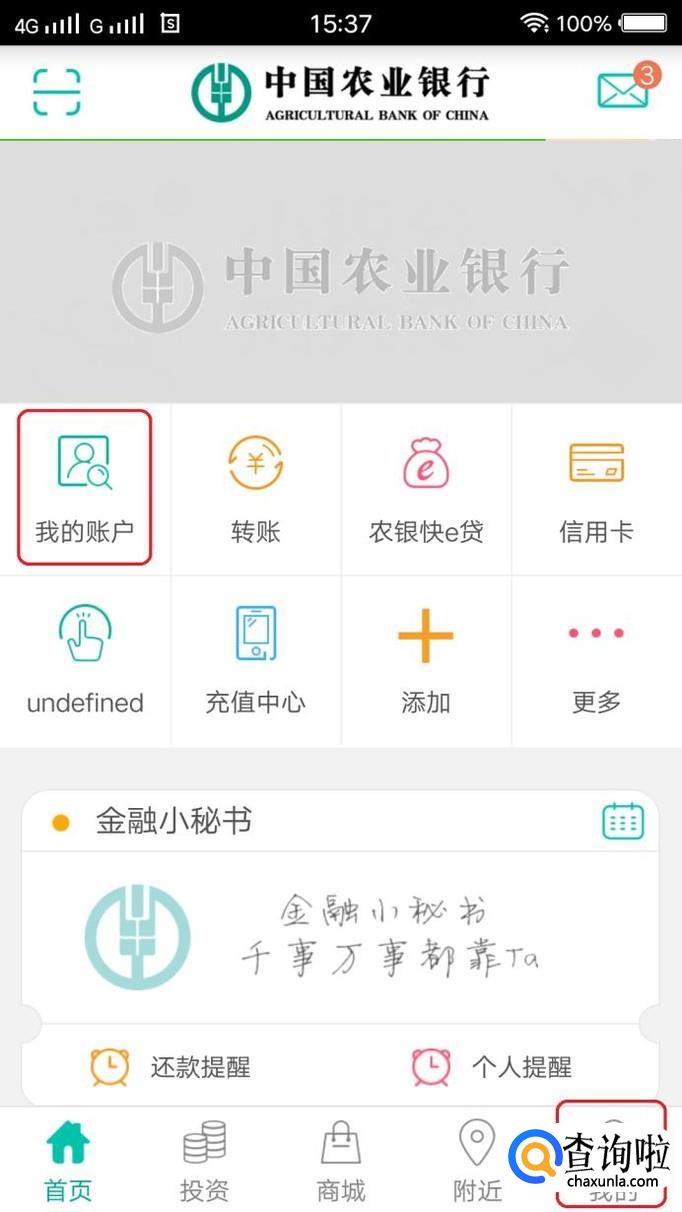Open 还款提醒 repayment reminder

(170, 1067)
